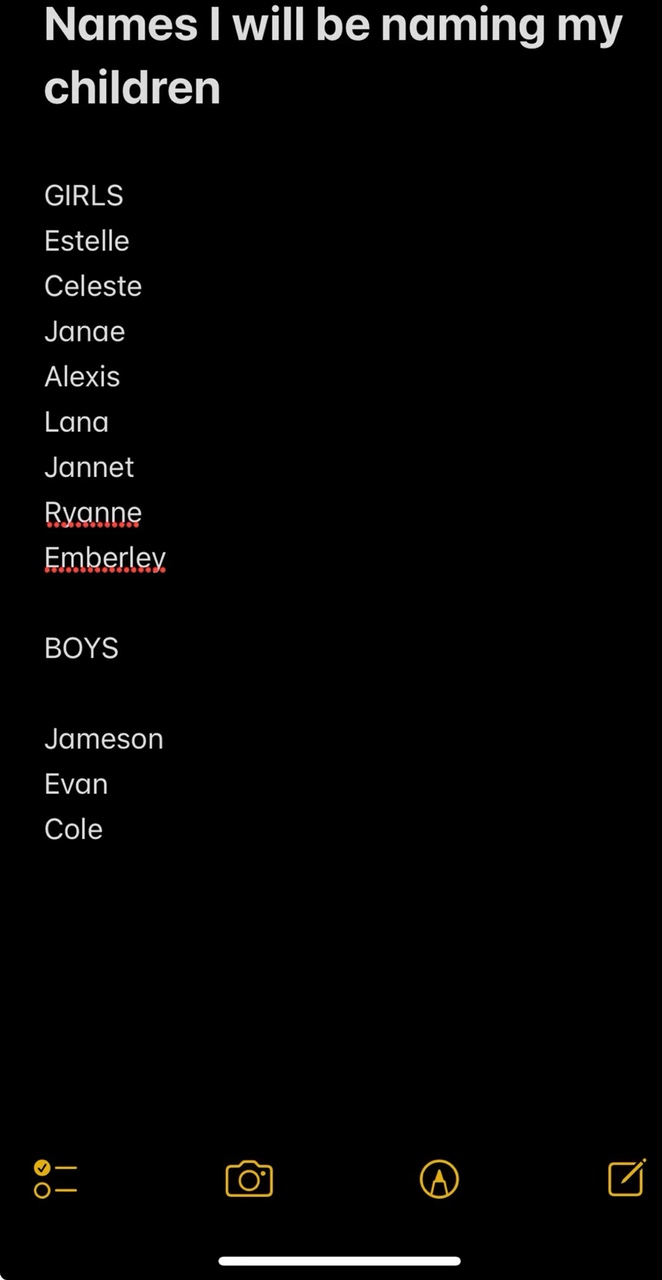Open the markup drawing tool
The height and width of the screenshot is (1280, 662).
pos(439,1179)
